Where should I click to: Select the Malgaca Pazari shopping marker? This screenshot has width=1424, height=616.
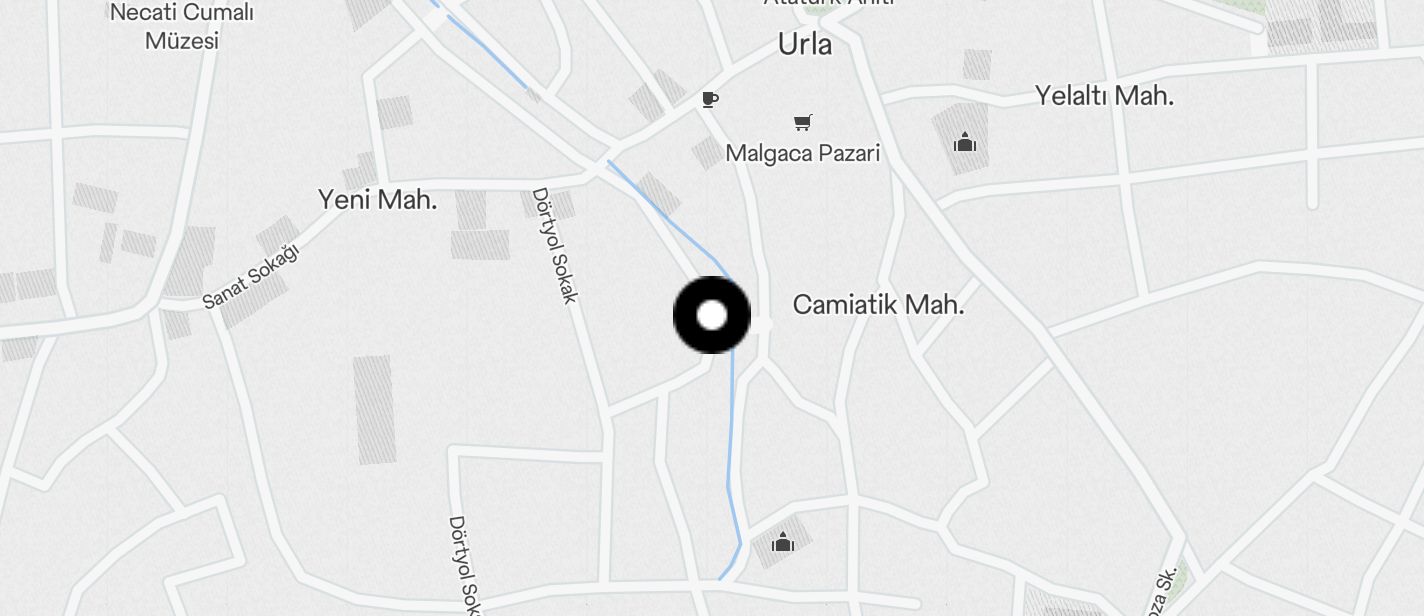point(802,123)
